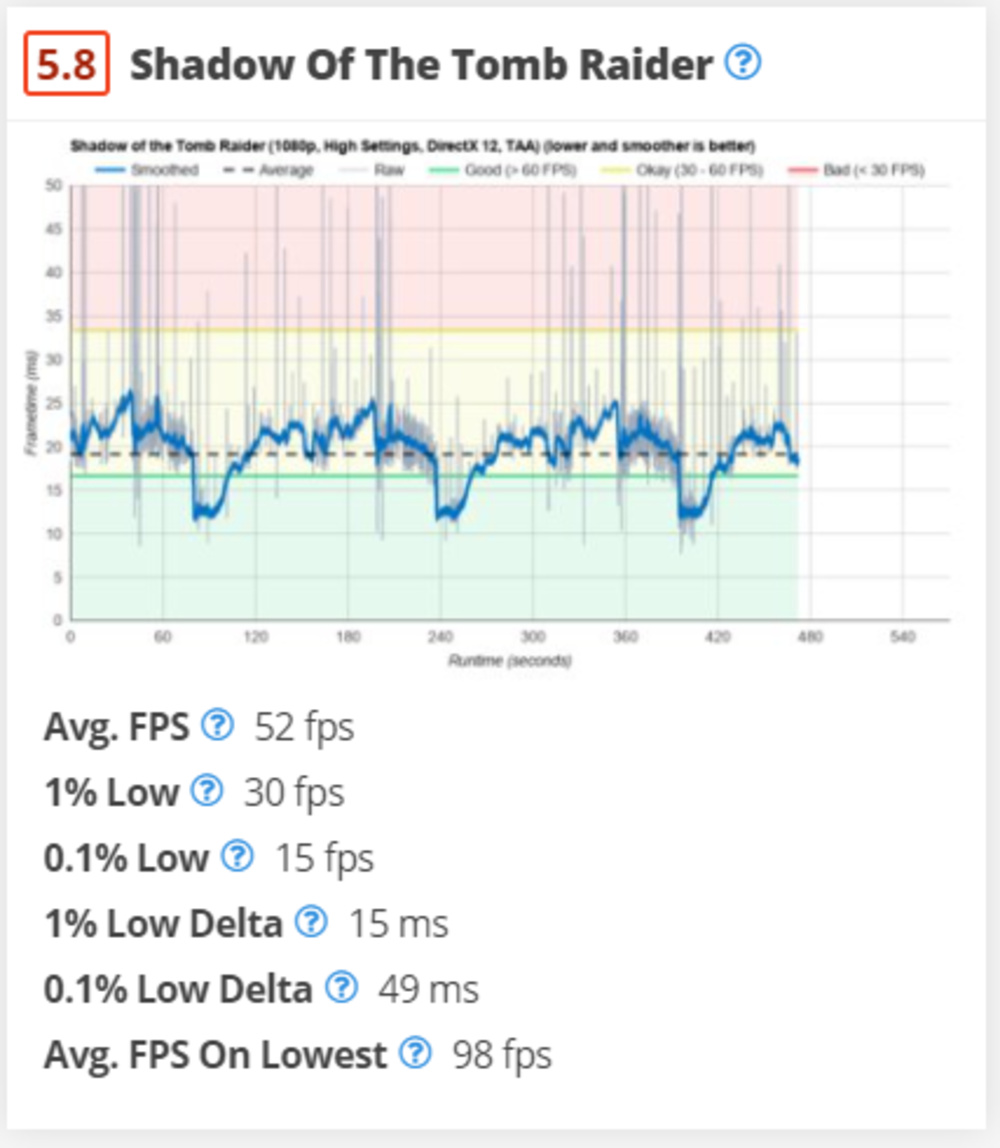Viewport: 1000px width, 1148px height.
Task: Open help icon beside Shadow Of The Tomb Raider
Action: click(x=742, y=65)
